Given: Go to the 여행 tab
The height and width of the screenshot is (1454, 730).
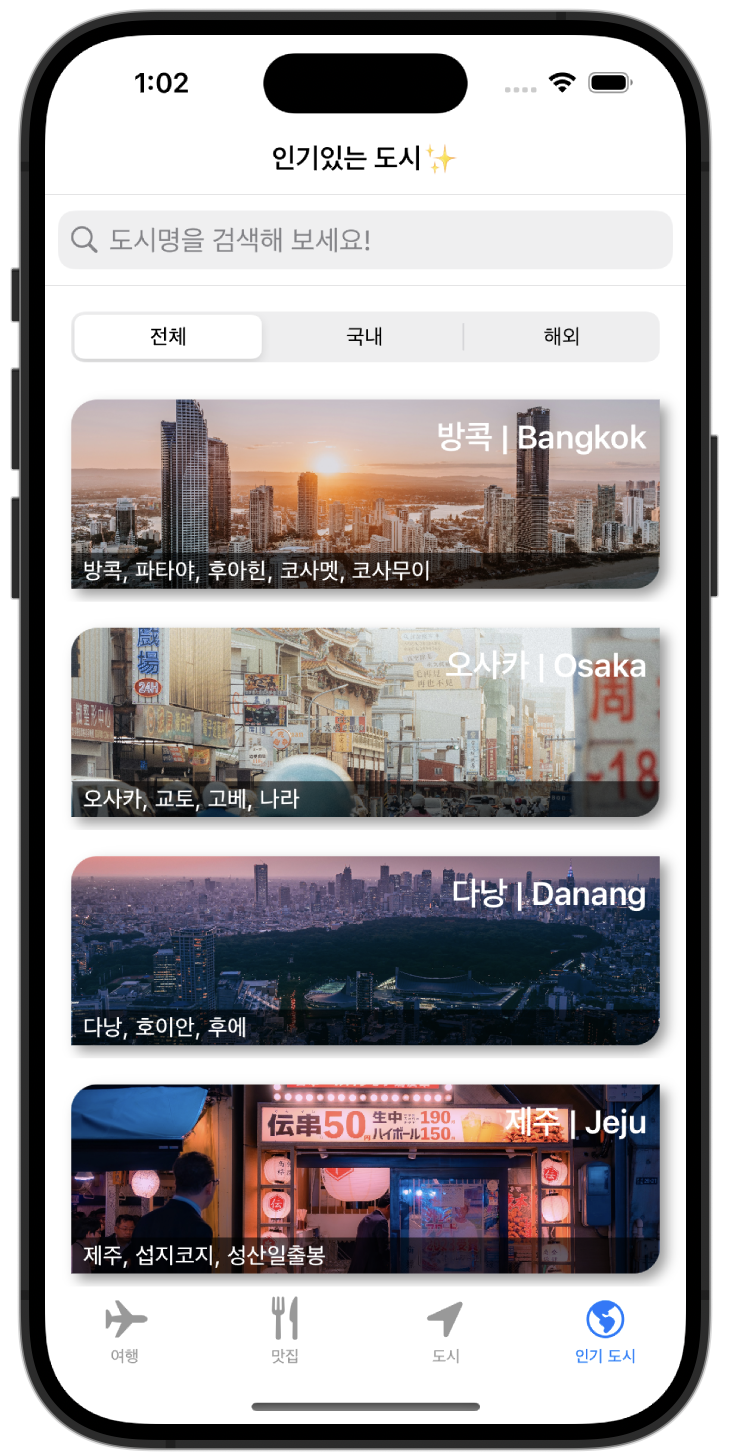Looking at the screenshot, I should [125, 1332].
